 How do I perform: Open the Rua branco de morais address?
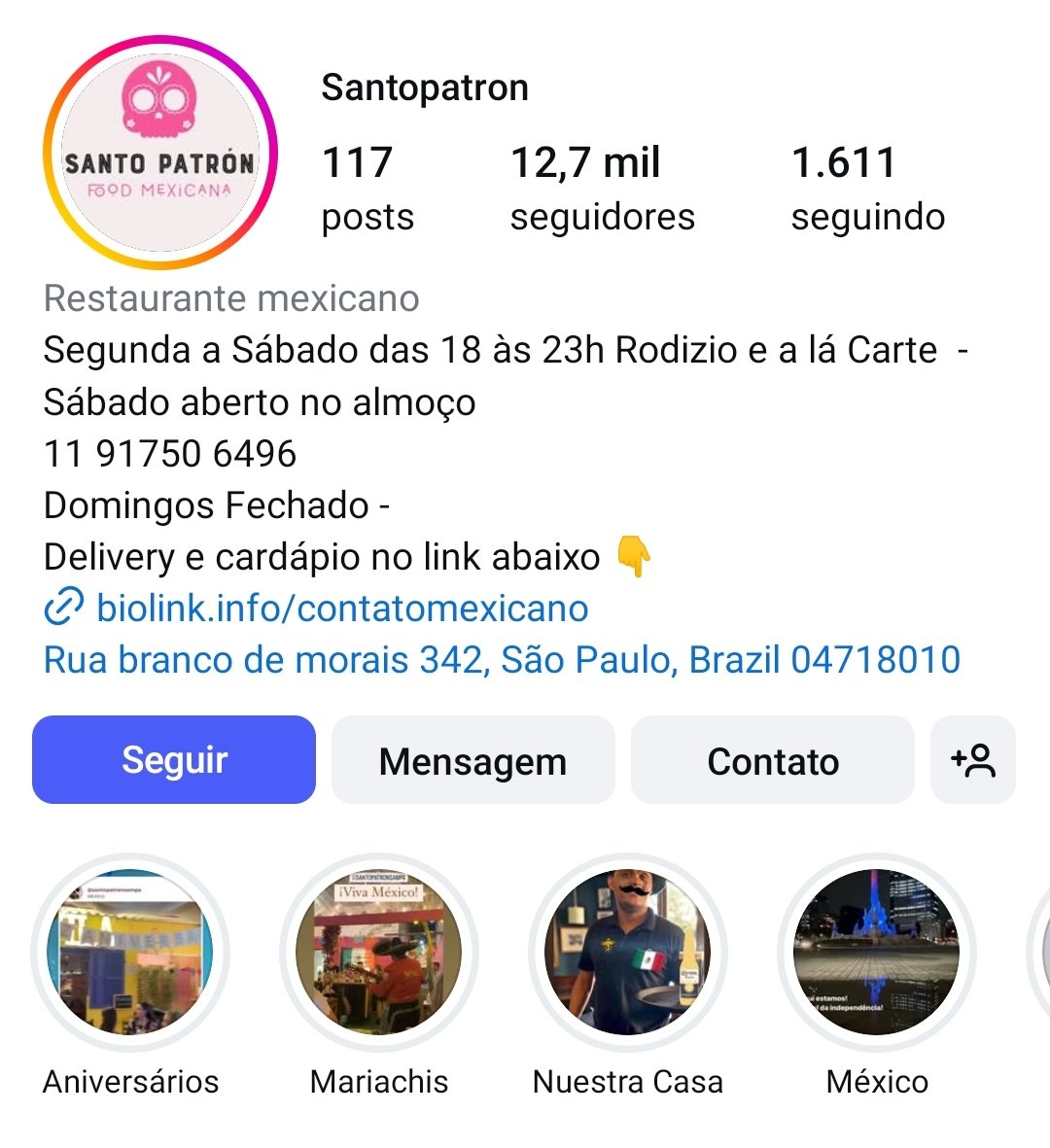click(x=502, y=660)
